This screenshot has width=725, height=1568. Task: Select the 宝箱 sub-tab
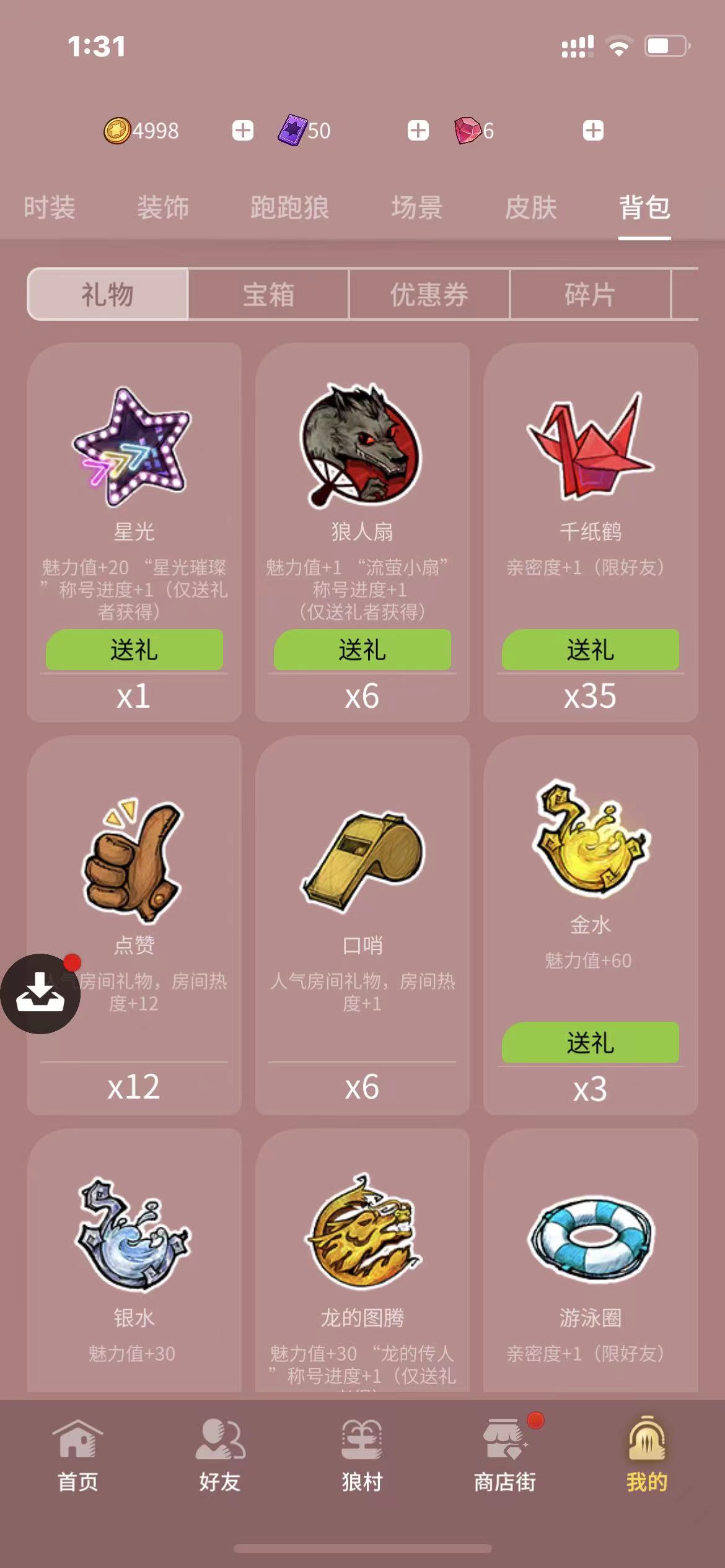coord(268,294)
